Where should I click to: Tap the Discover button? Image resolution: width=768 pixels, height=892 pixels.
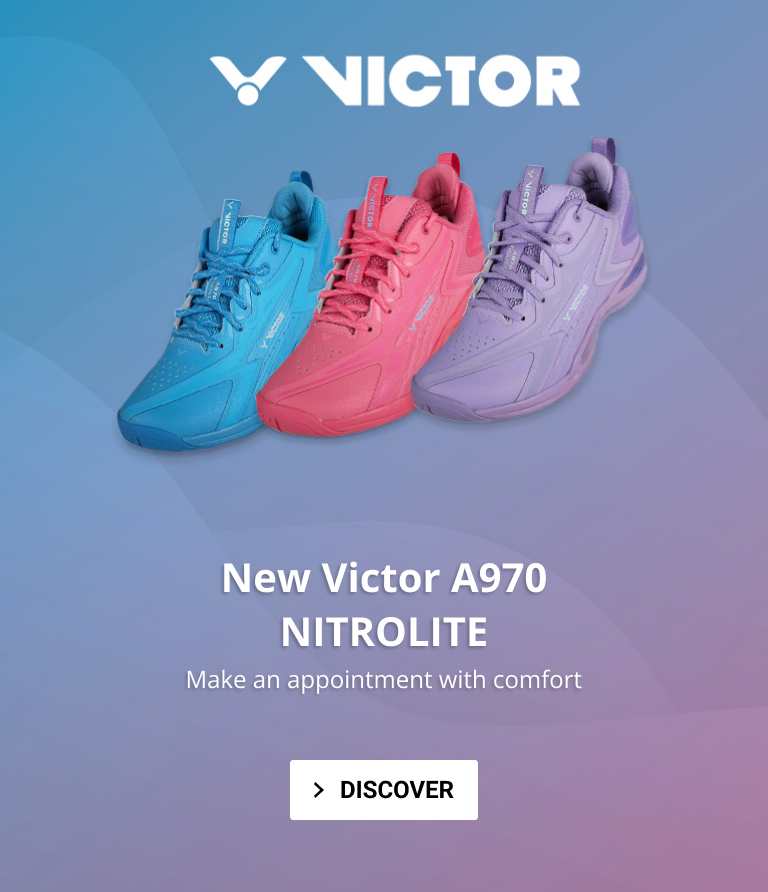[384, 790]
